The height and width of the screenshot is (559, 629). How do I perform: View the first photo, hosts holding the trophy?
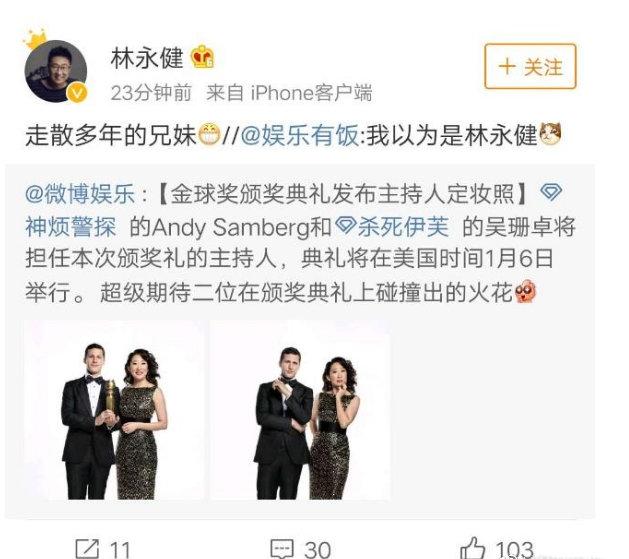click(113, 410)
